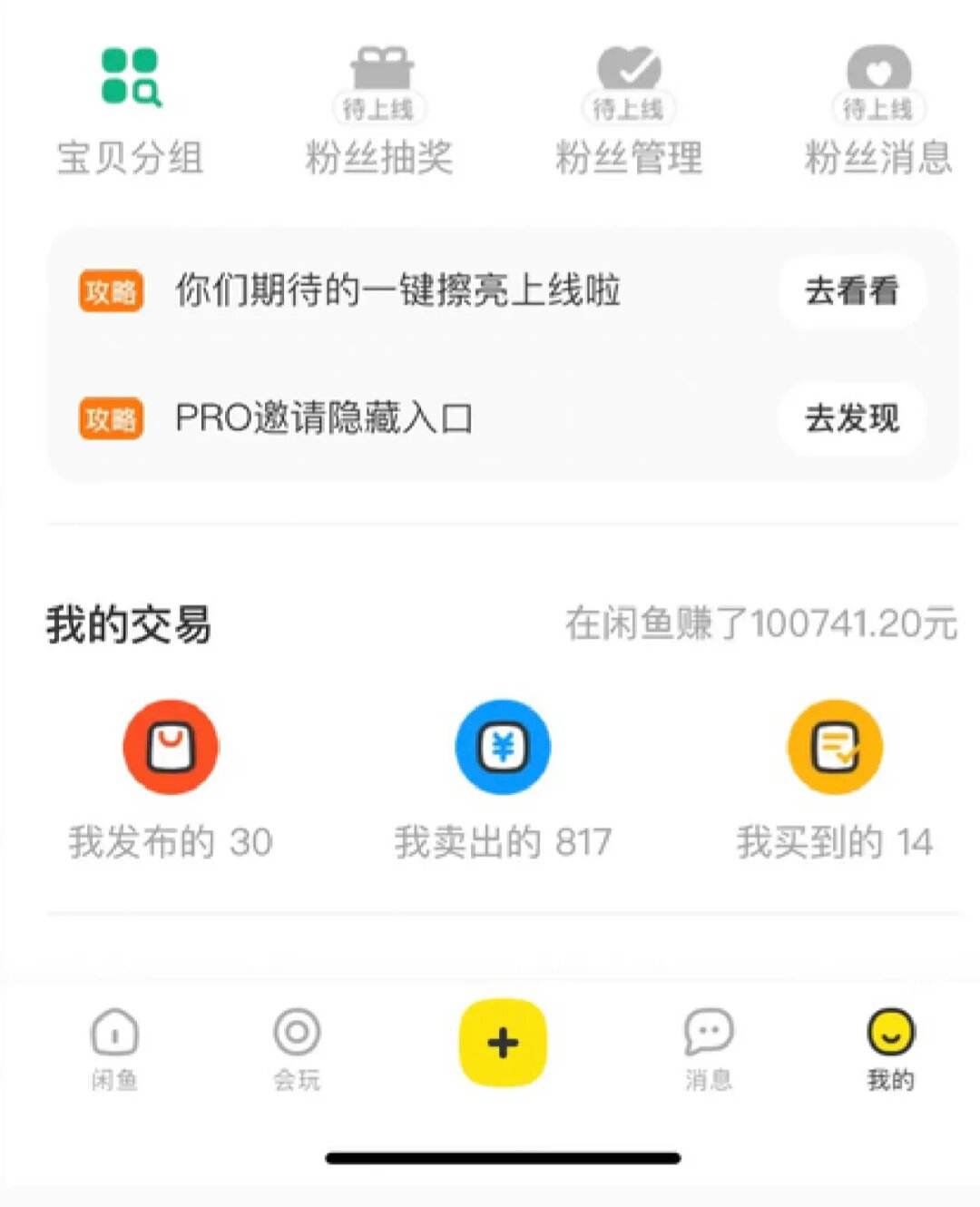Open 粉丝管理 fan management
Screen dimensions: 980x1207
(x=629, y=111)
